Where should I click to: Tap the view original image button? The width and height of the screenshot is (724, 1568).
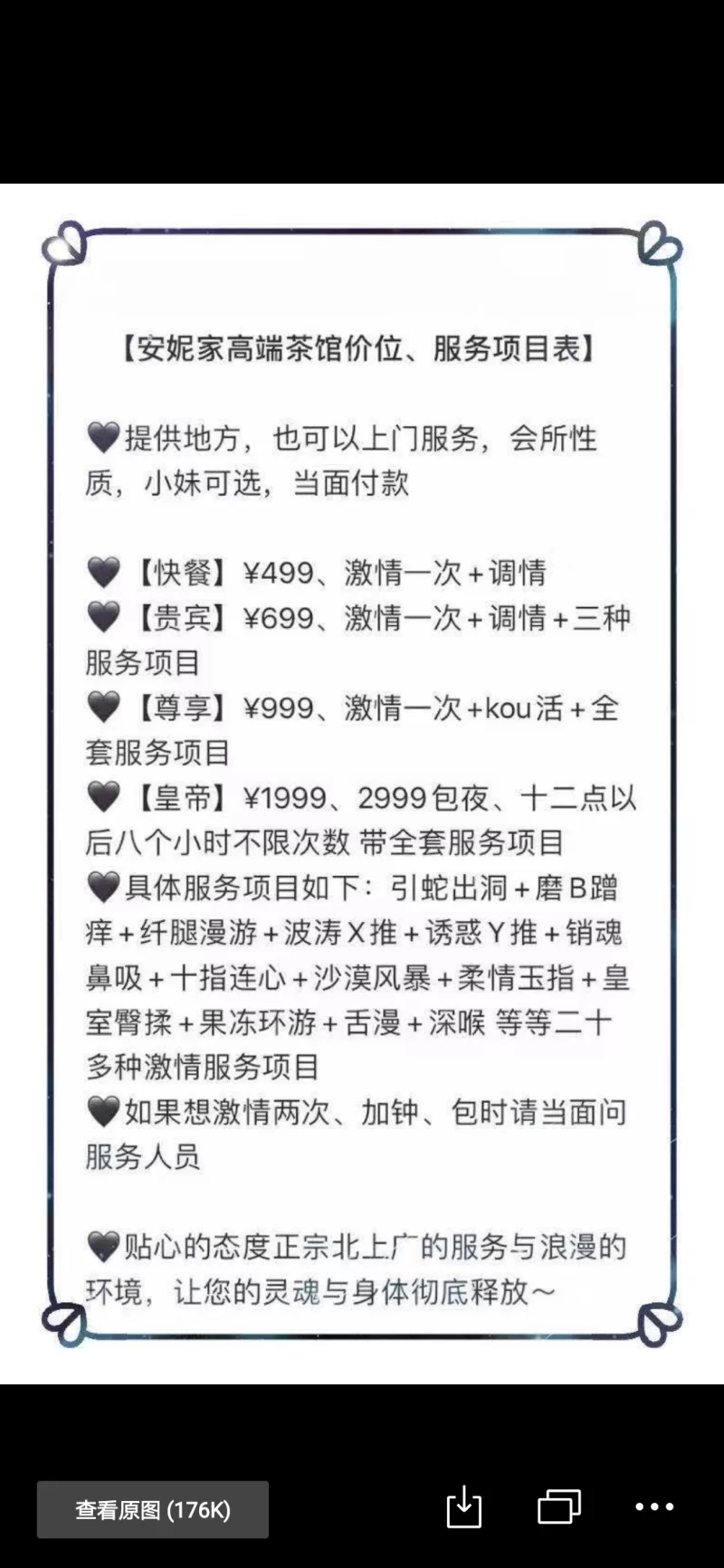[x=152, y=1509]
